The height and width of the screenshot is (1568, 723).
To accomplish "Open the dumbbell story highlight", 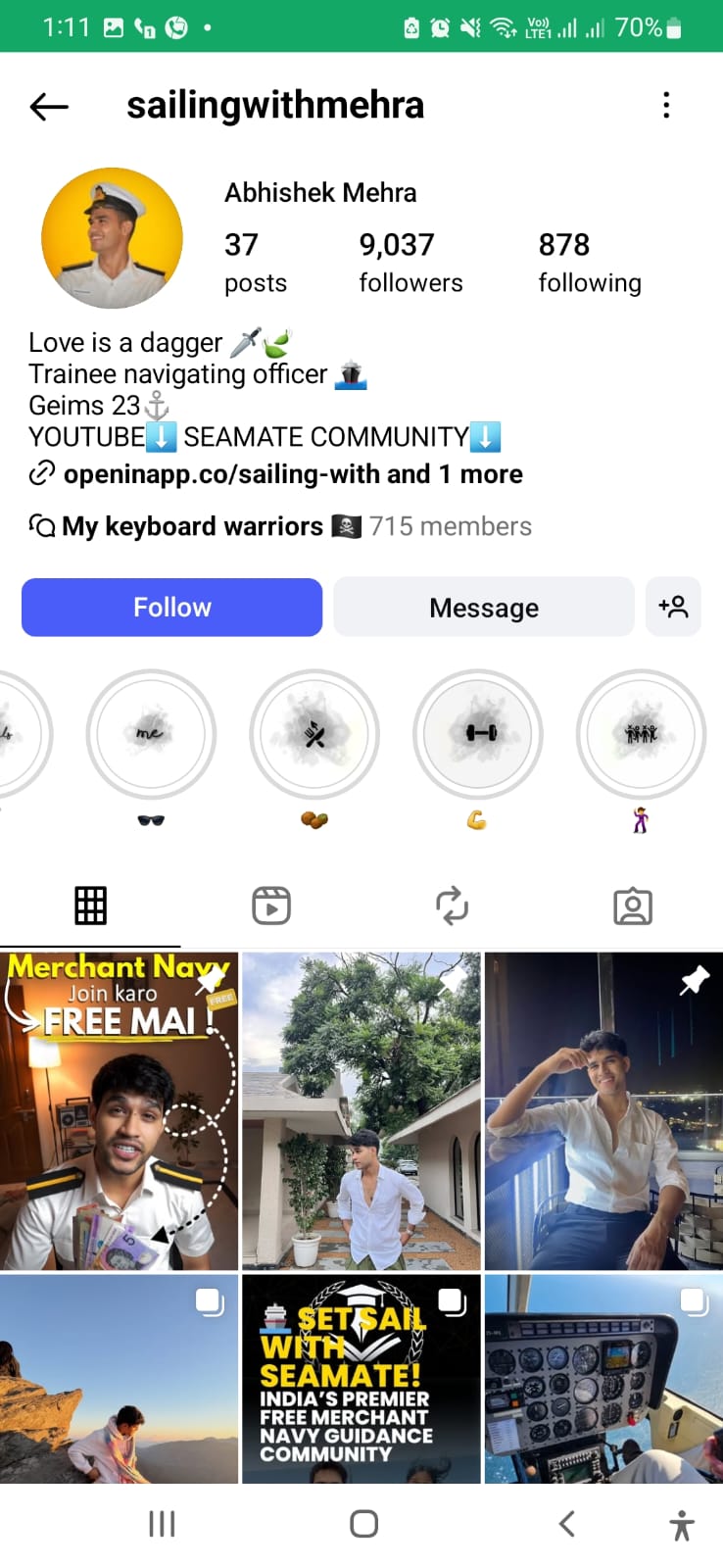I will [x=478, y=734].
